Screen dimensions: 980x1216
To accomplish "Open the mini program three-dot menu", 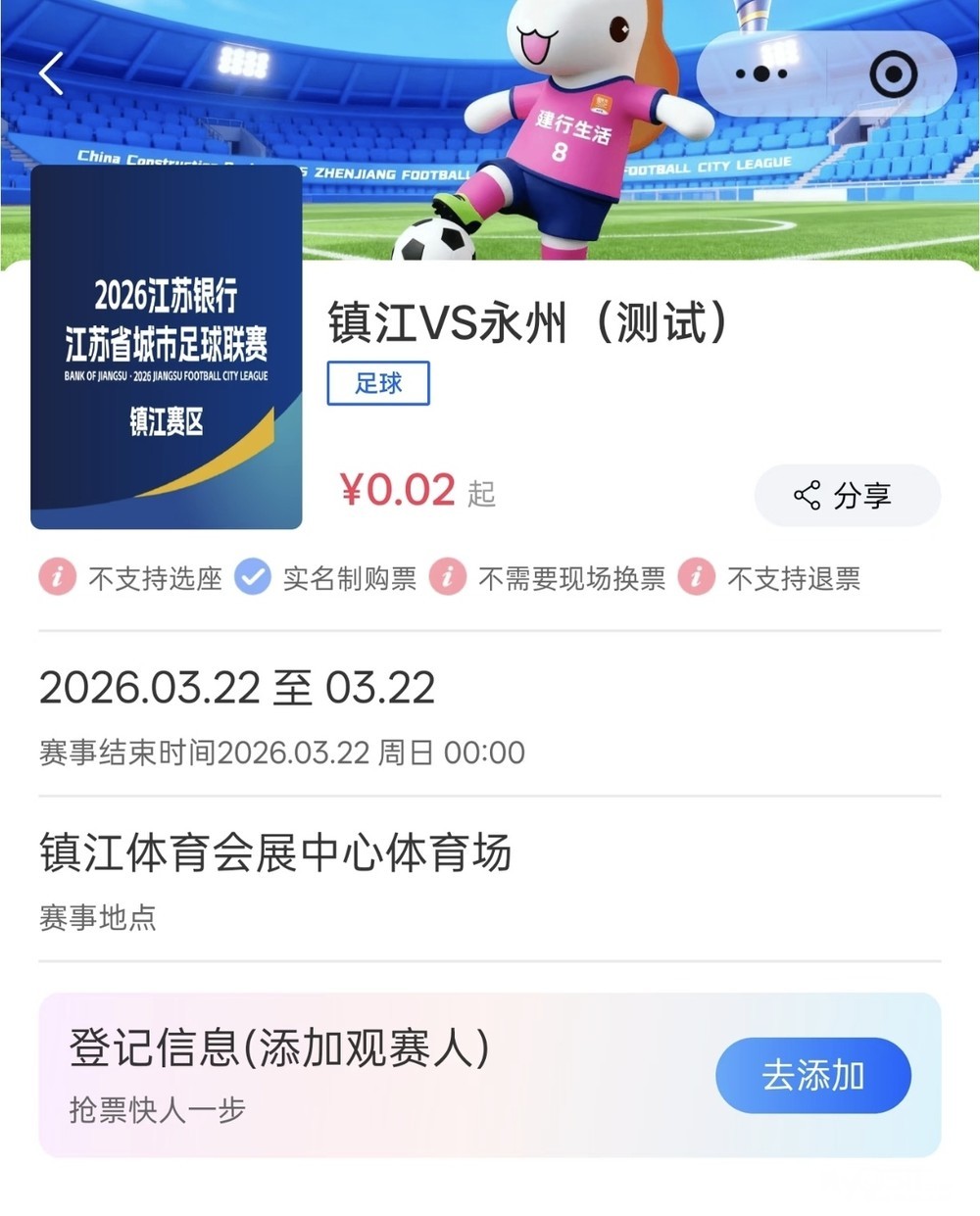I will coord(761,73).
